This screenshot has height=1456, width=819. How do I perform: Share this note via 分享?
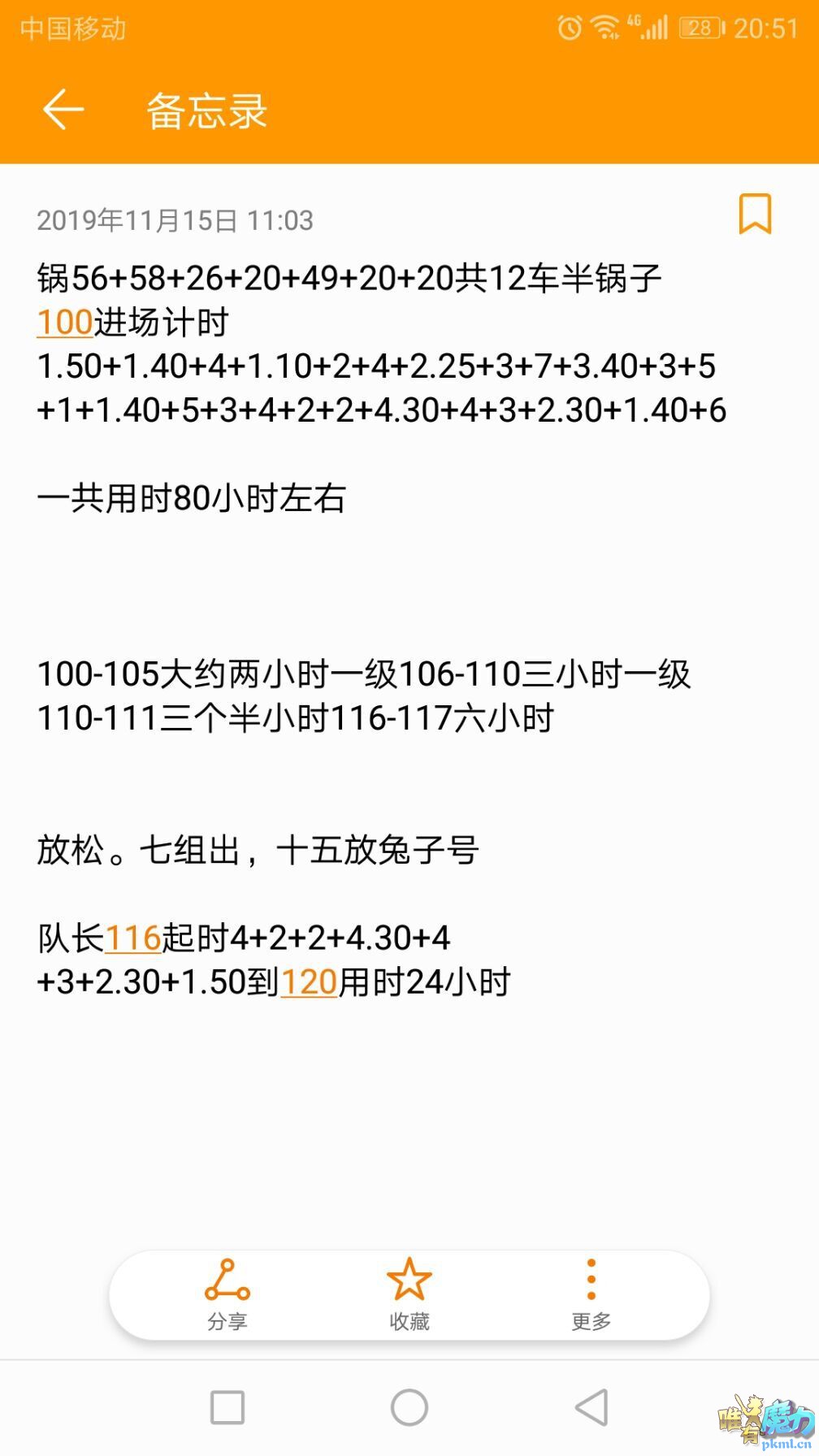(227, 1293)
